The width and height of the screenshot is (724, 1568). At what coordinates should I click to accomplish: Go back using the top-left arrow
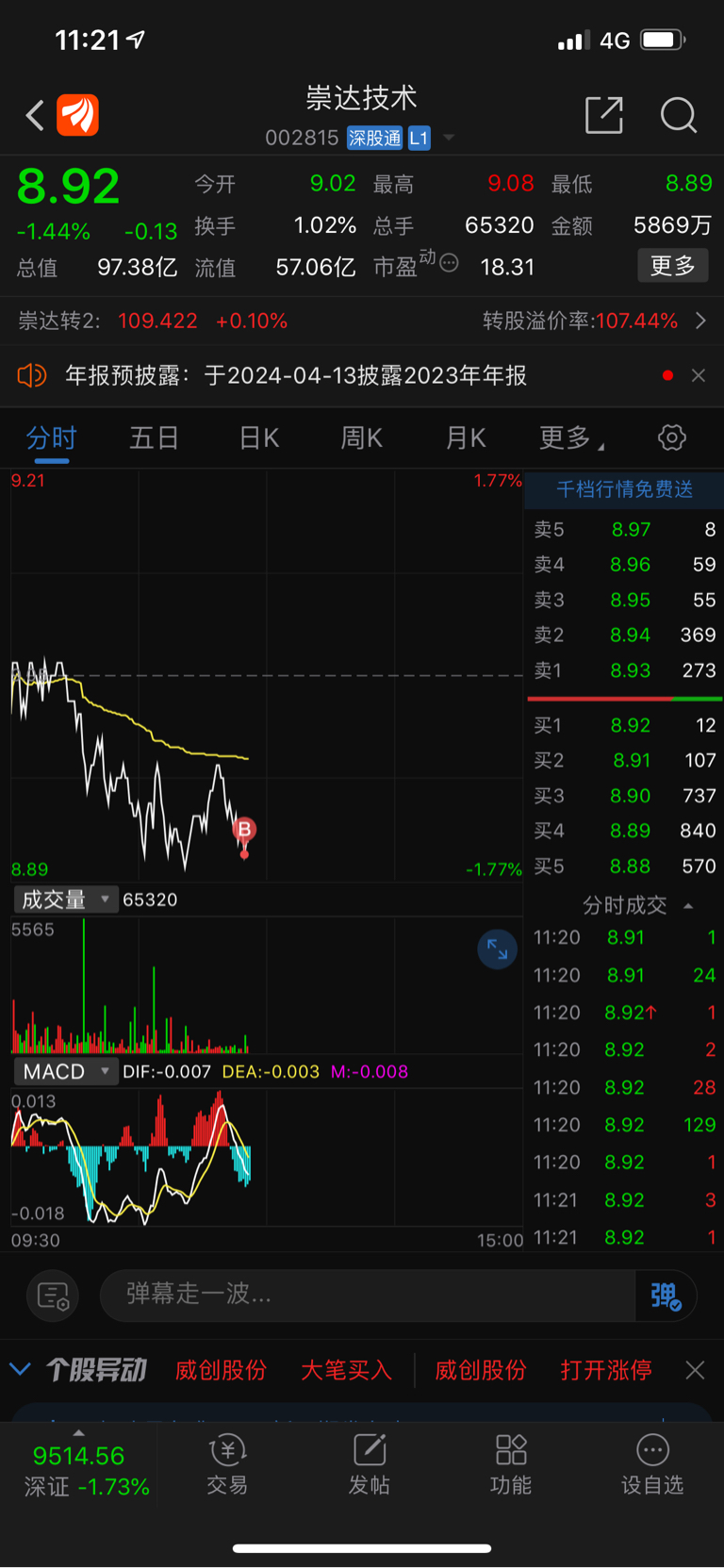tap(35, 116)
